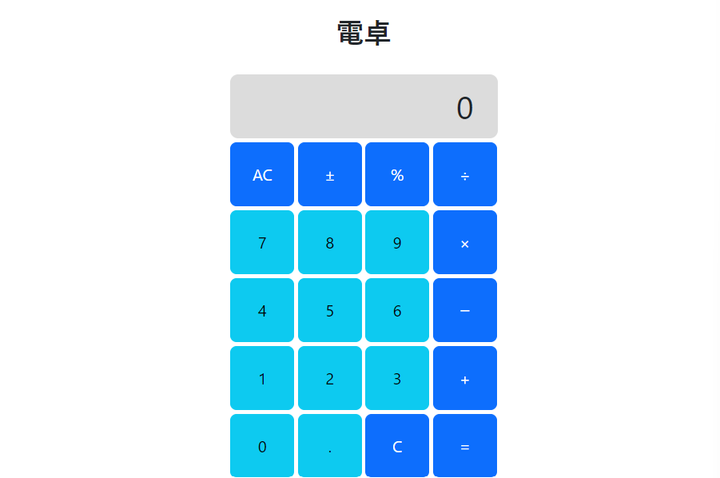Select the division operator

[465, 174]
